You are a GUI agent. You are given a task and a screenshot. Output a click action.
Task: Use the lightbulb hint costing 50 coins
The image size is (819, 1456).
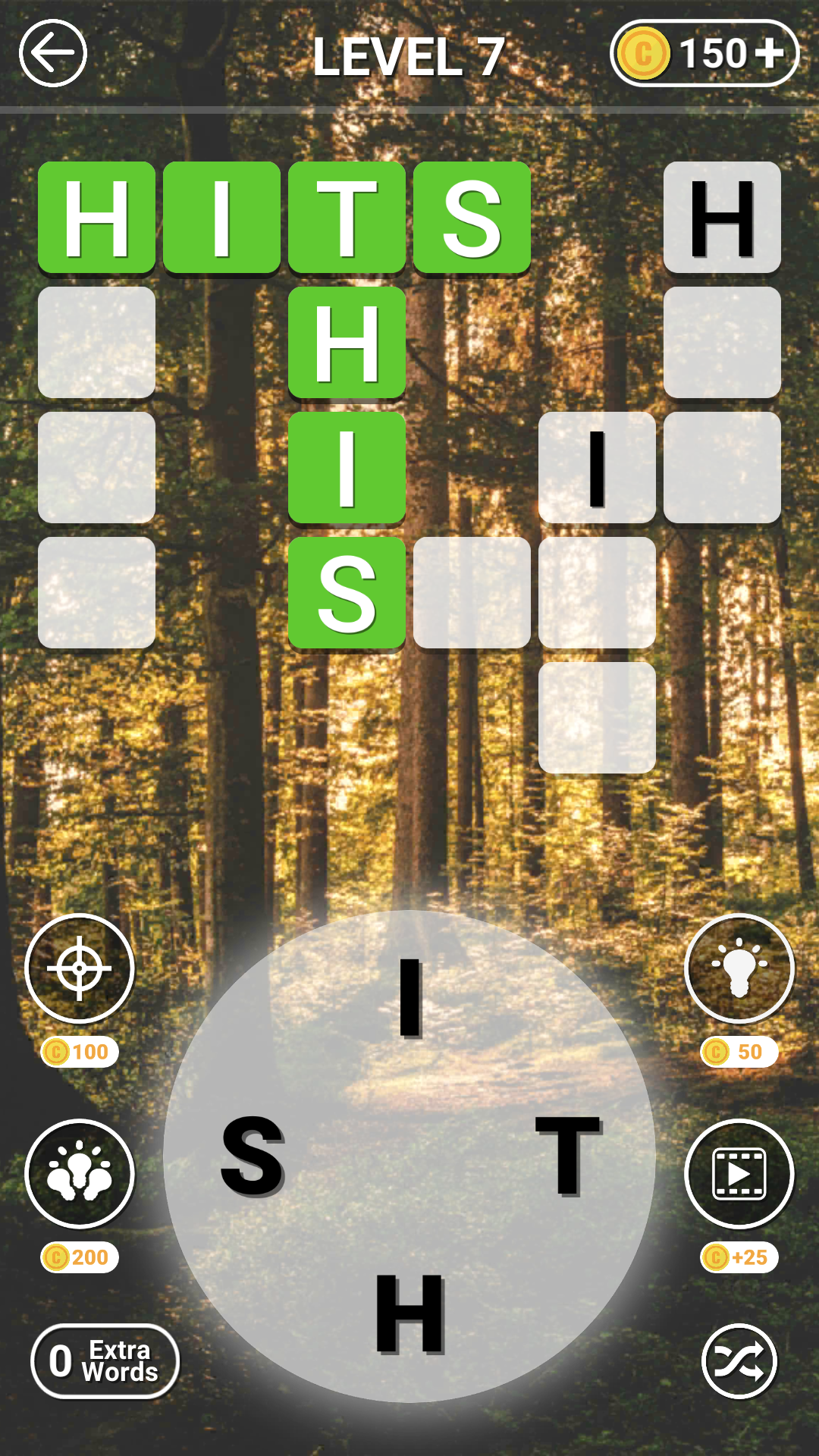pos(739,968)
